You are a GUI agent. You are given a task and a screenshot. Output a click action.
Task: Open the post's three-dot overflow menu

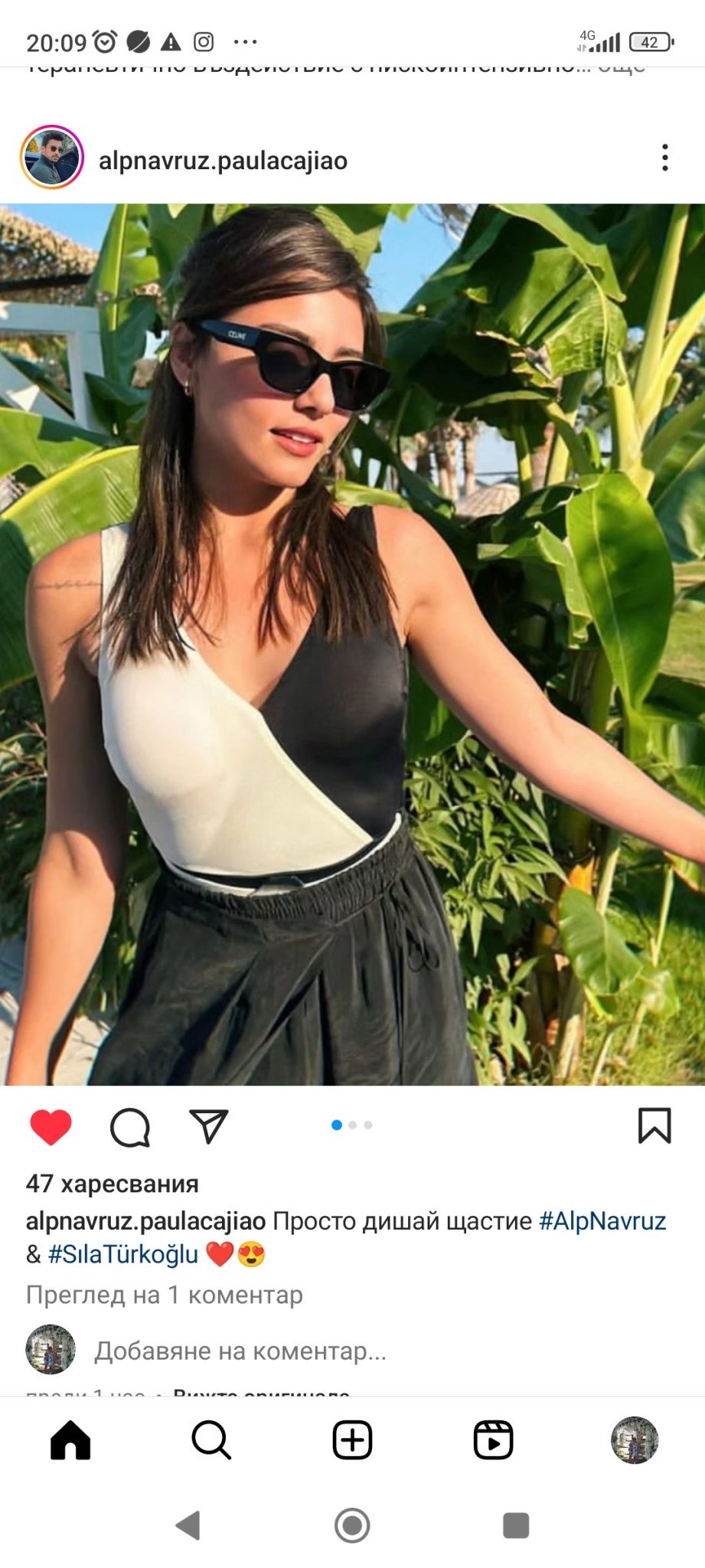coord(664,158)
